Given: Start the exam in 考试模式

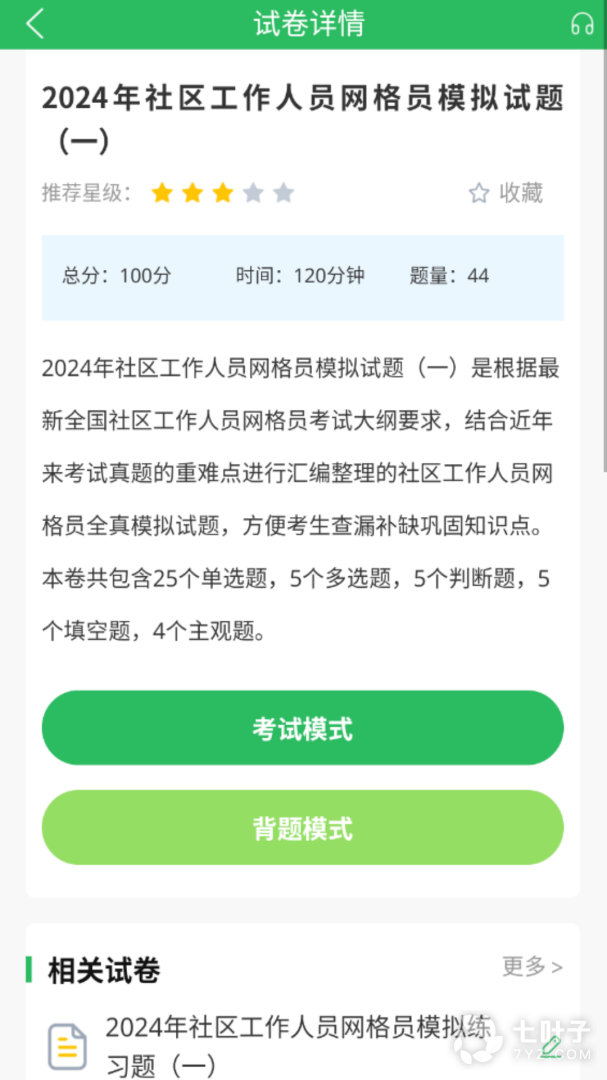Looking at the screenshot, I should (302, 728).
